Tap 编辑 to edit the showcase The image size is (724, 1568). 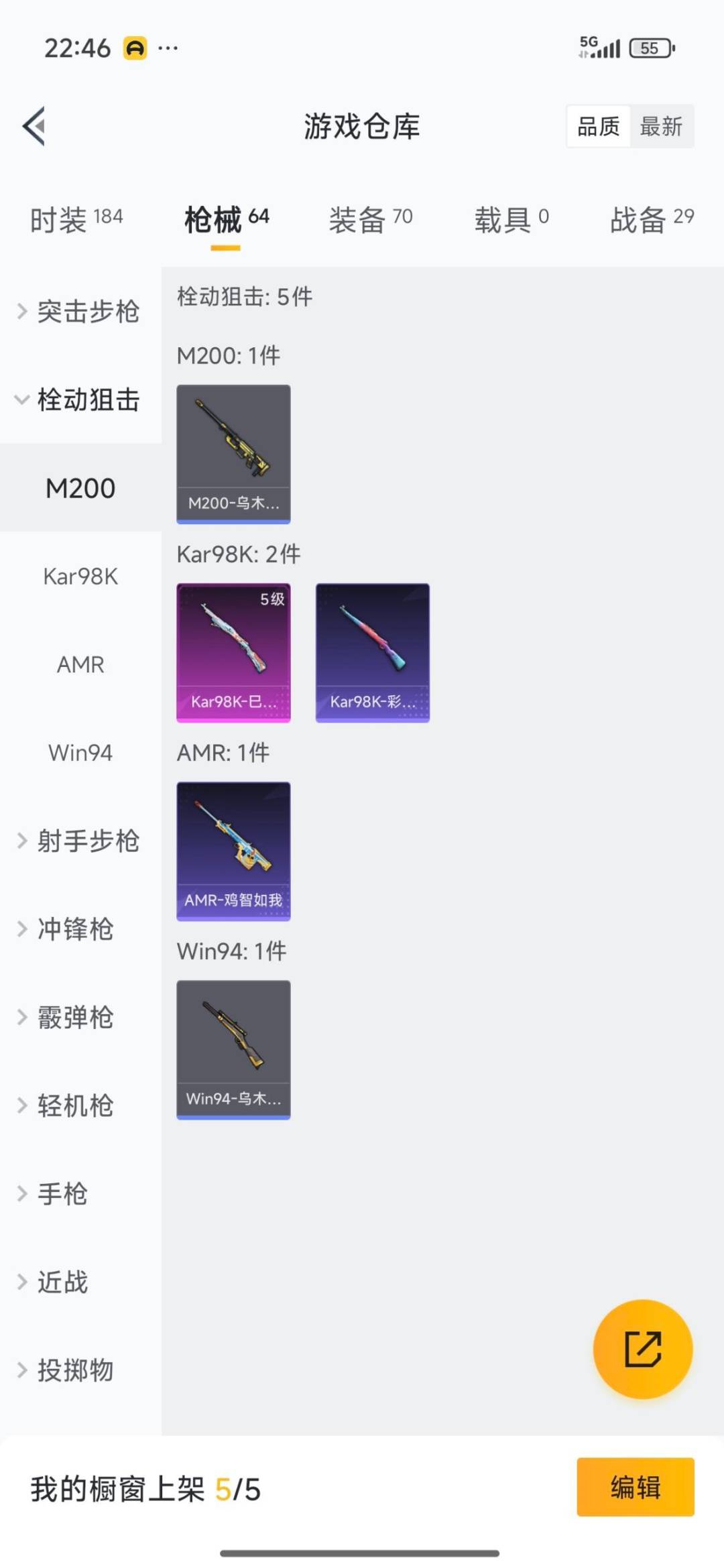coord(635,1487)
